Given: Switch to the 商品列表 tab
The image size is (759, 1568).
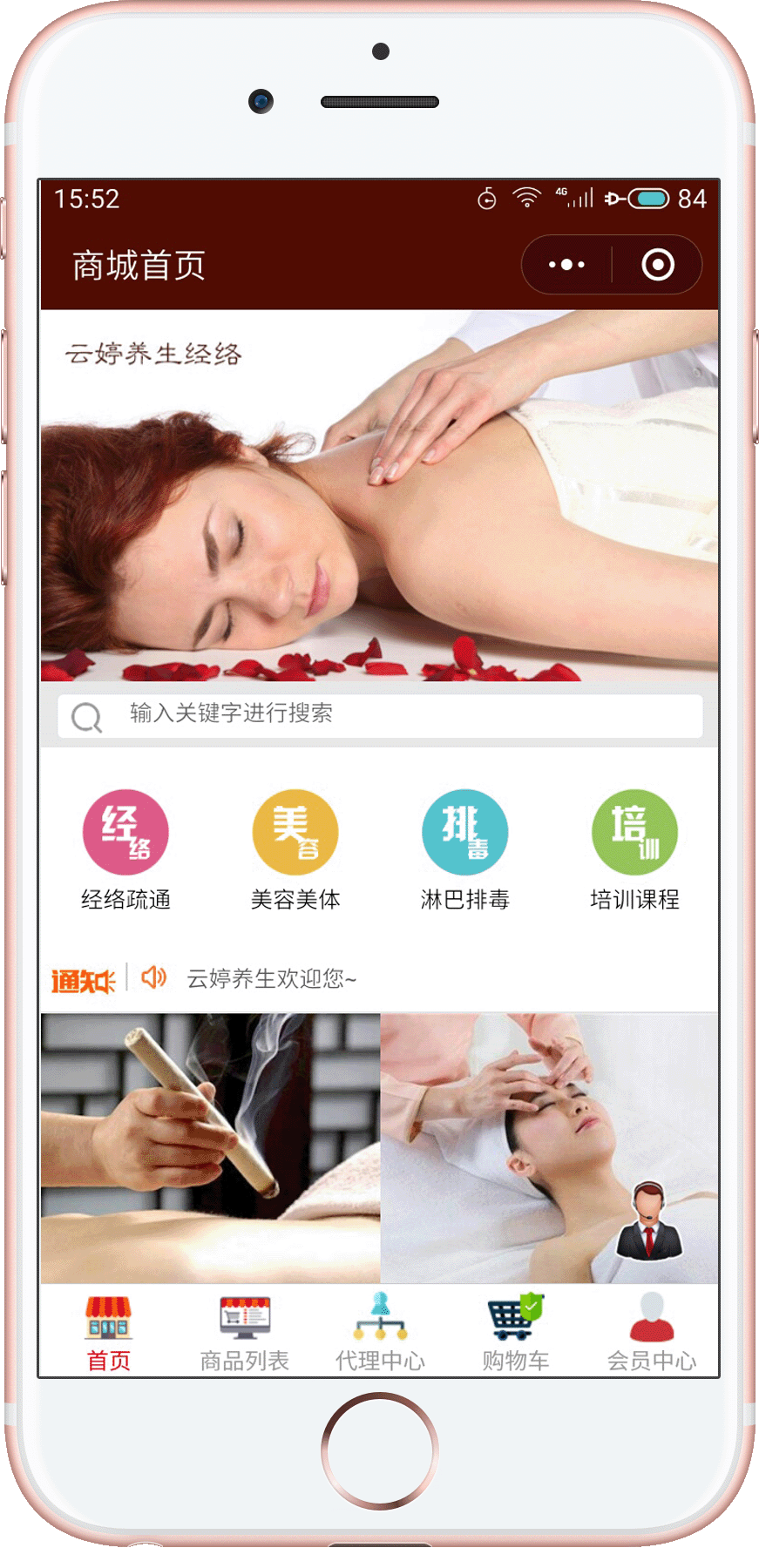Looking at the screenshot, I should point(245,1335).
